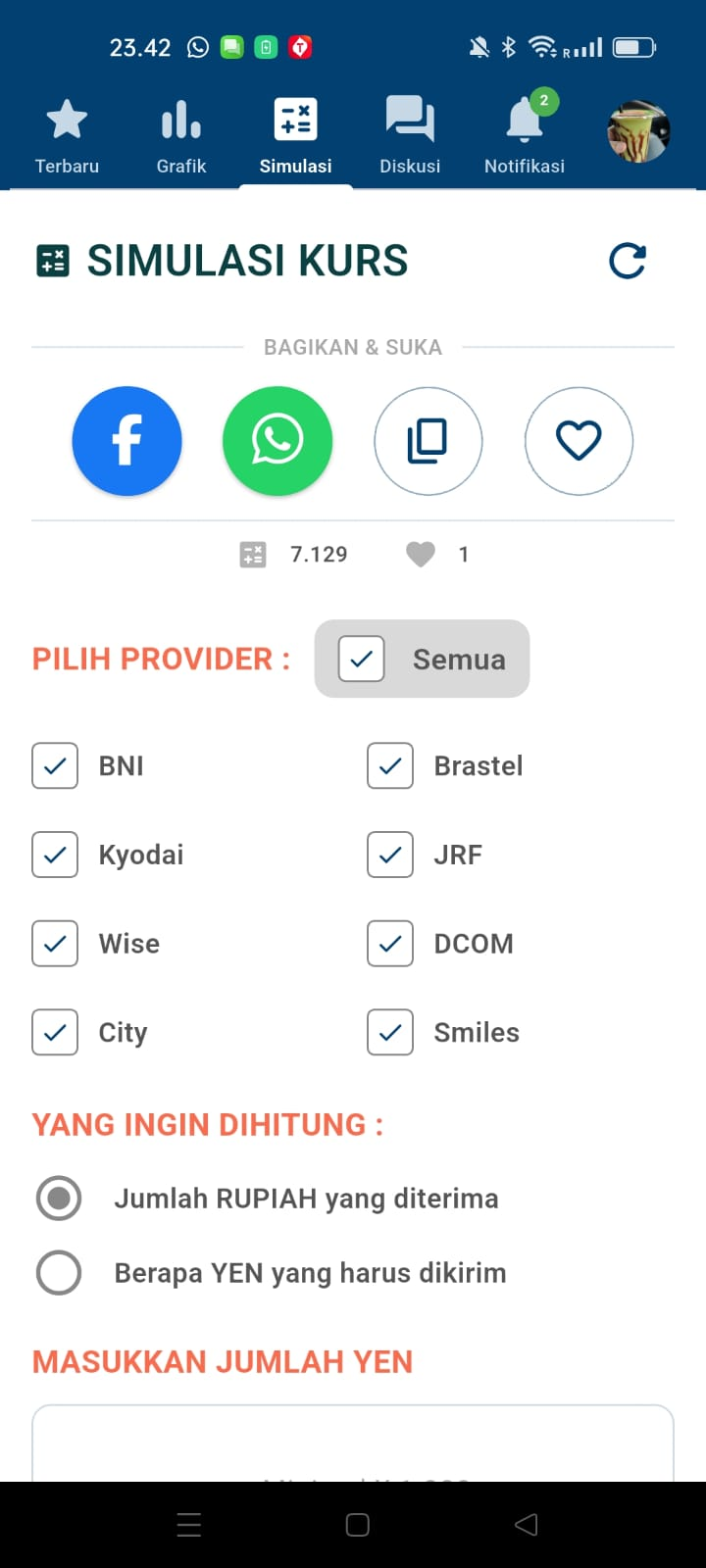Viewport: 706px width, 1568px height.
Task: Open Terbaru starred updates
Action: [67, 132]
